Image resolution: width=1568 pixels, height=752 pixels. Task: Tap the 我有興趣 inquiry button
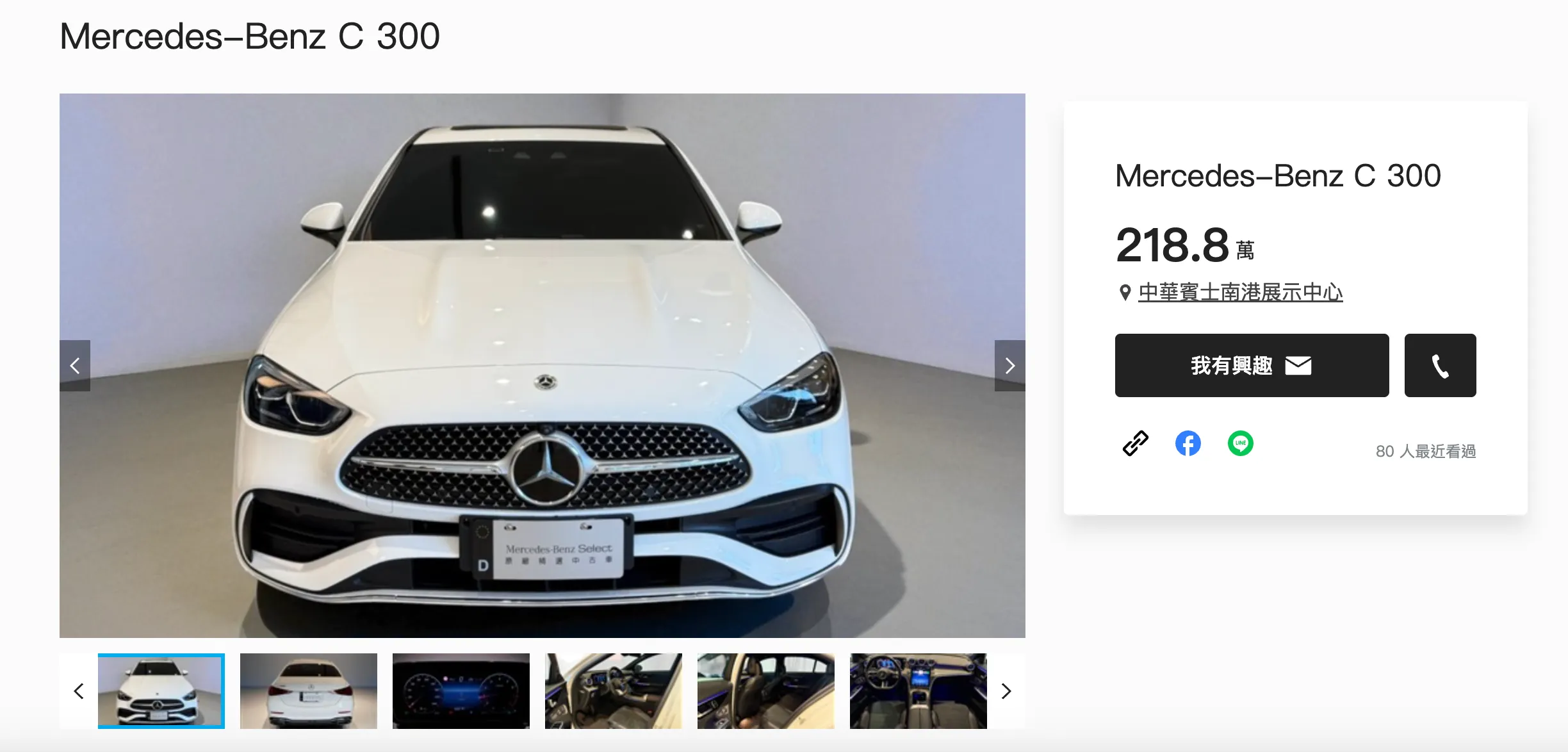click(1252, 365)
